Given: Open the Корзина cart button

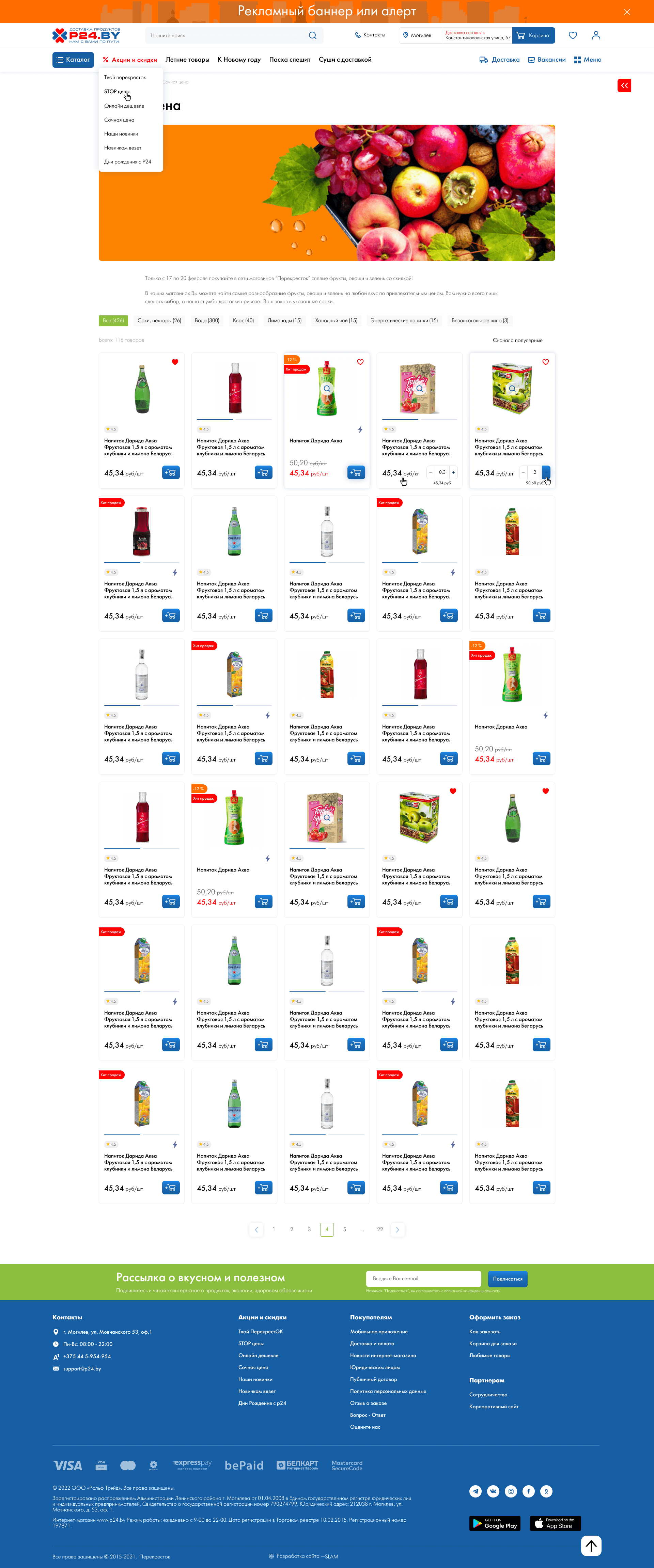Looking at the screenshot, I should pos(533,35).
